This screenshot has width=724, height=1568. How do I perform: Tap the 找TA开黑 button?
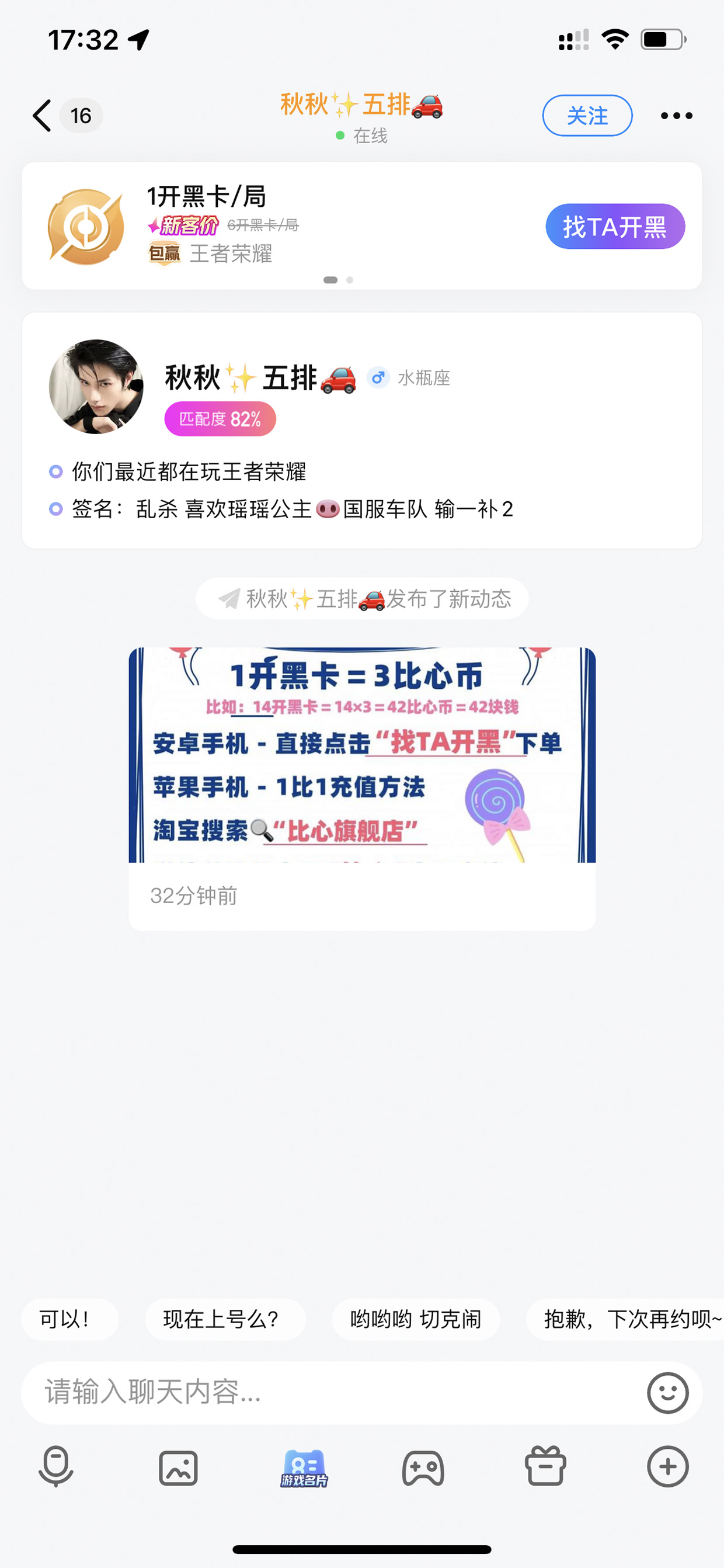pyautogui.click(x=615, y=227)
